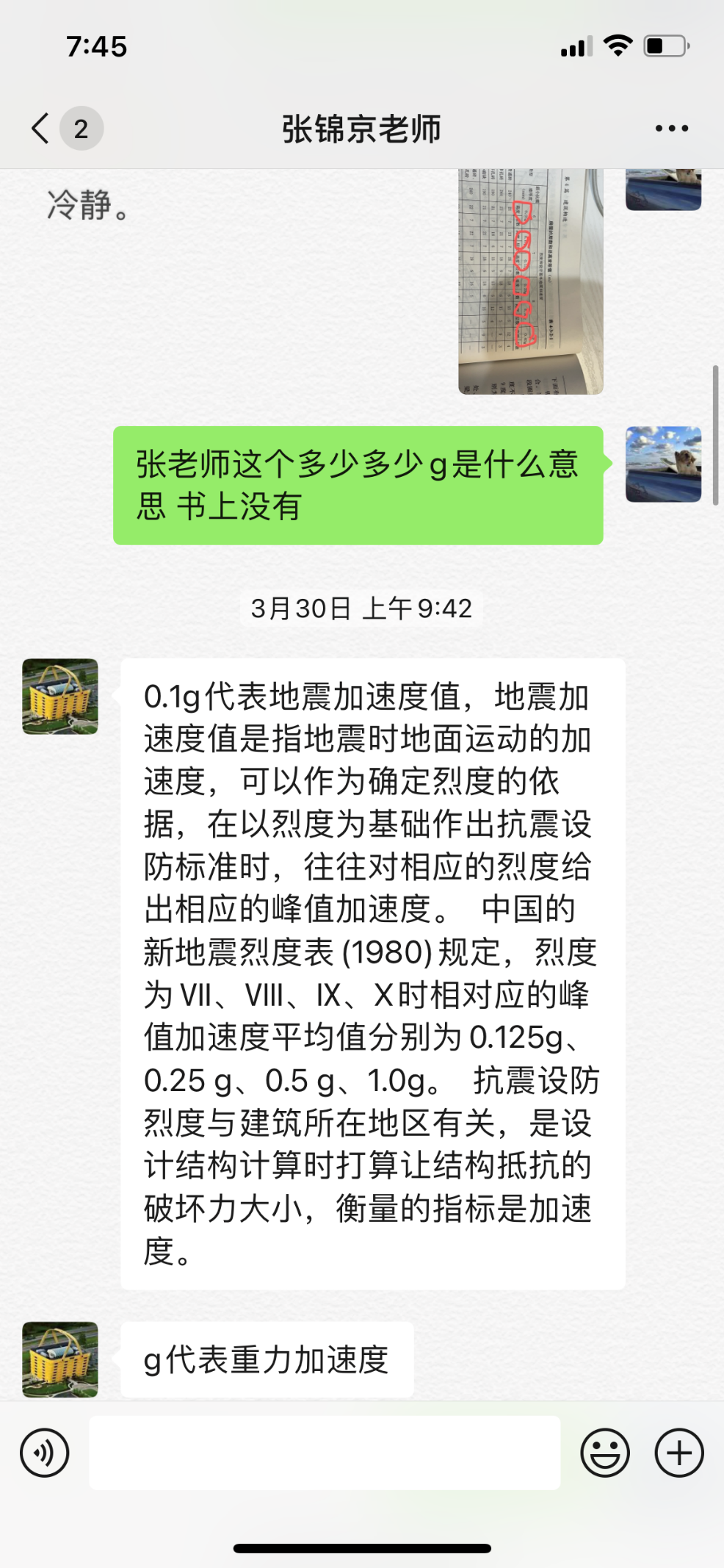
Task: Open my own avatar beside green message
Action: pyautogui.click(x=663, y=464)
